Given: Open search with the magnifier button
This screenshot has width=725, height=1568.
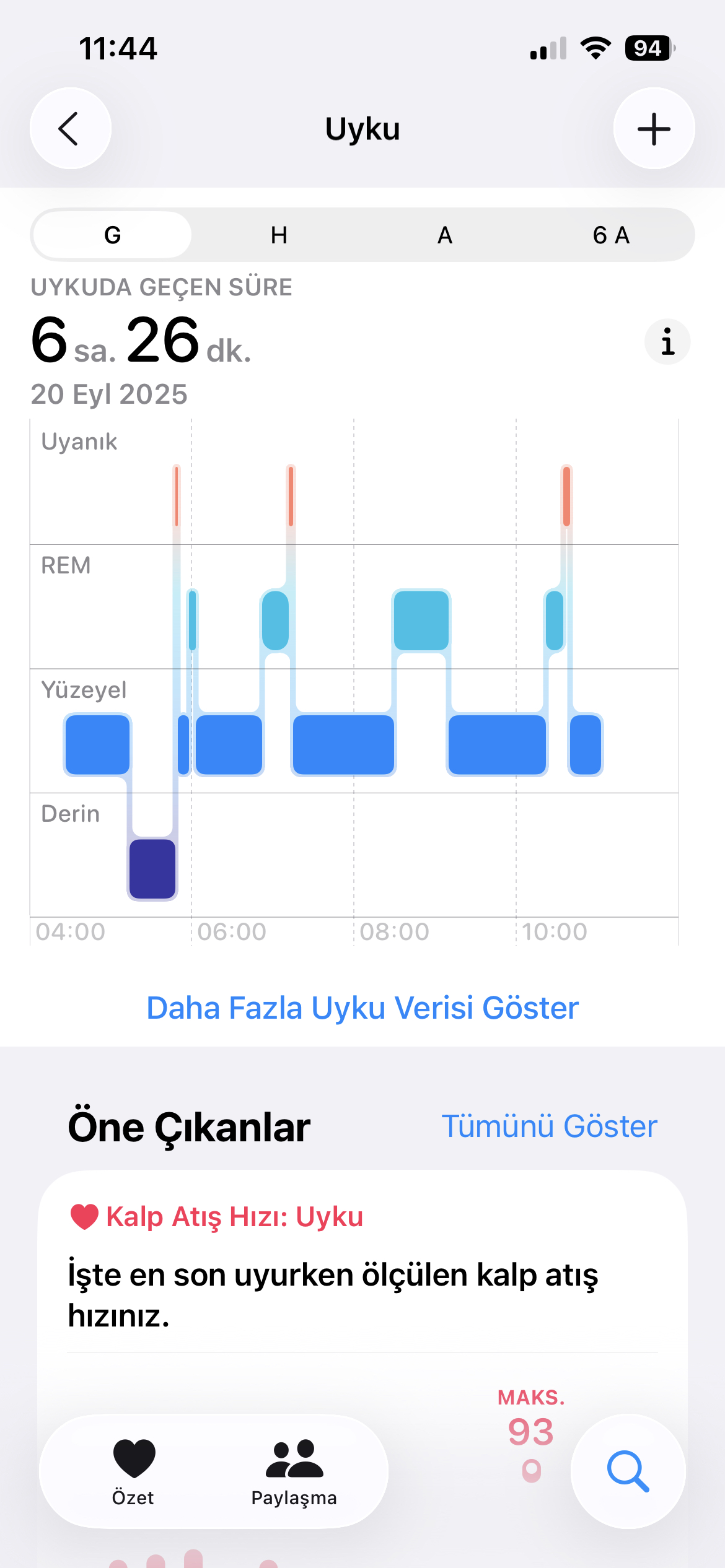Looking at the screenshot, I should [x=628, y=1471].
